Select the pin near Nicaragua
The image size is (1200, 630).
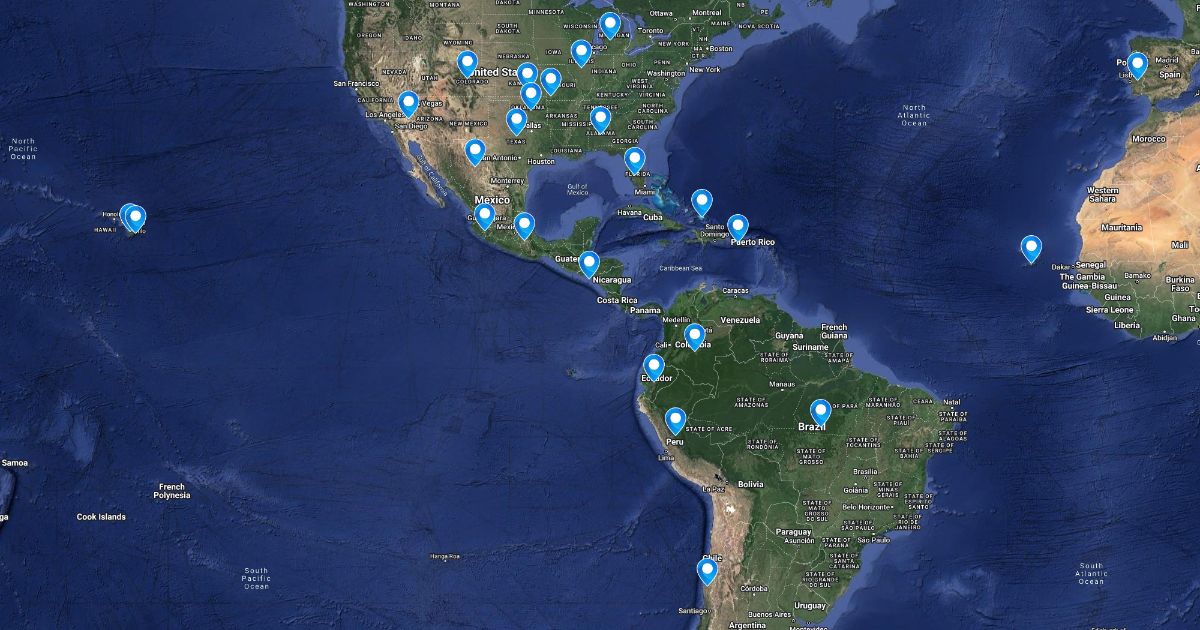pos(589,263)
